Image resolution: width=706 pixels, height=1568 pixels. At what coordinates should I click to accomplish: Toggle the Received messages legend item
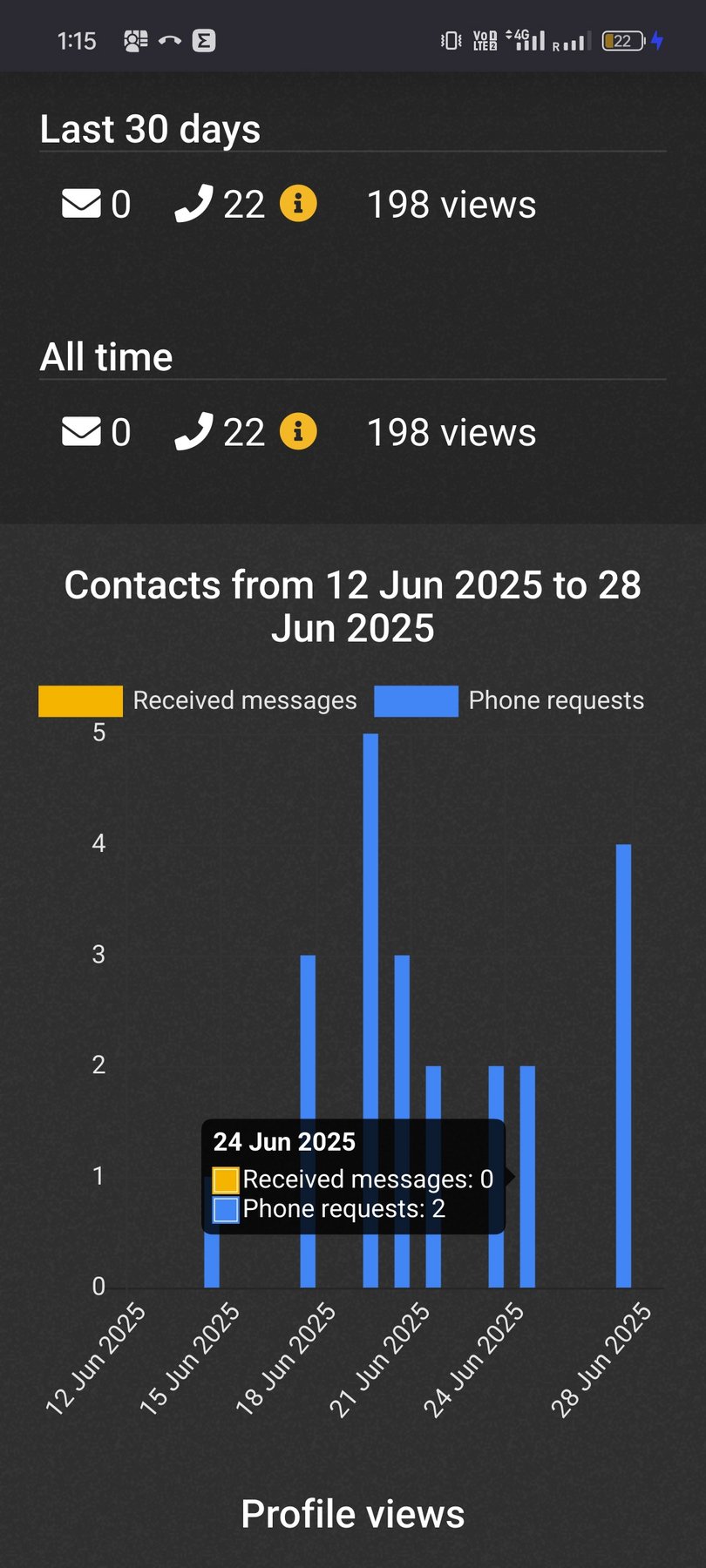point(198,700)
